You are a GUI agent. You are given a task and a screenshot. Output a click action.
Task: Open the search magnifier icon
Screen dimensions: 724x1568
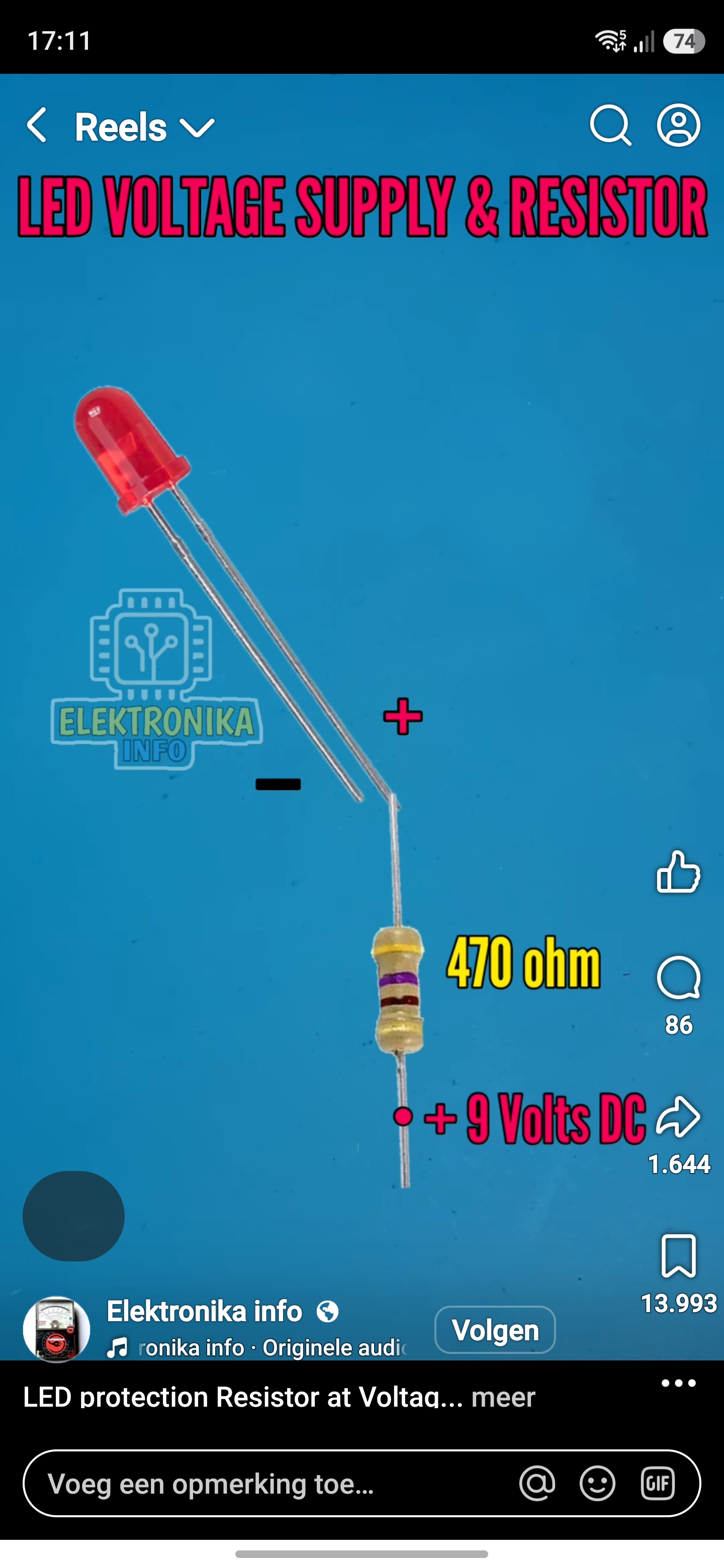(609, 126)
